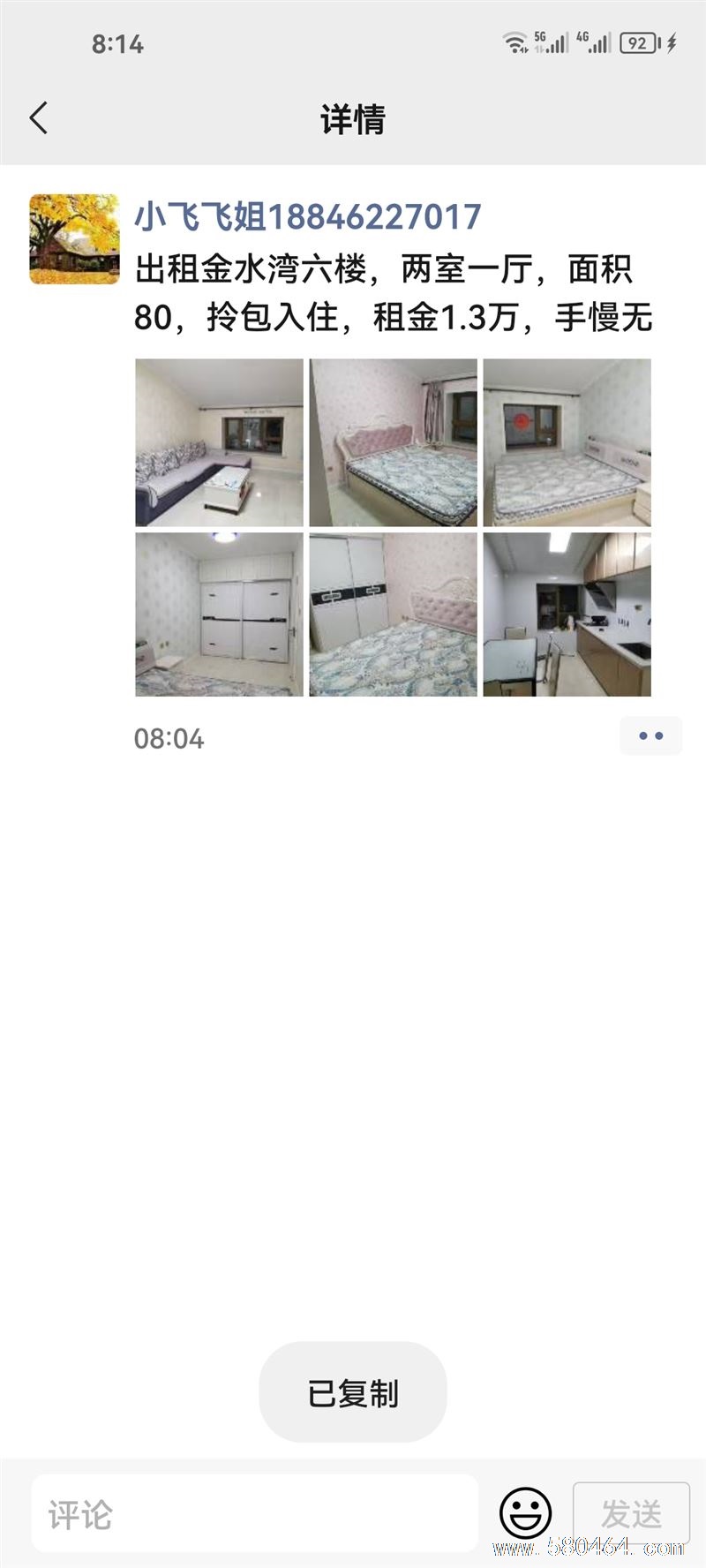The image size is (706, 1568).
Task: Tap the 评论 comment input field
Action: click(254, 1515)
